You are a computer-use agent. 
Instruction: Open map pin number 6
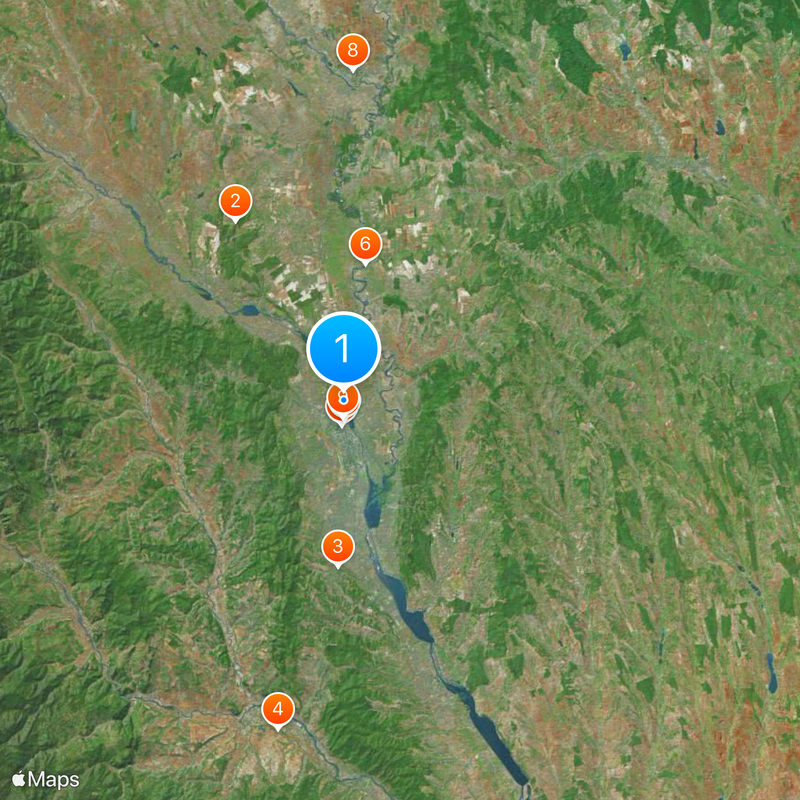(x=365, y=244)
